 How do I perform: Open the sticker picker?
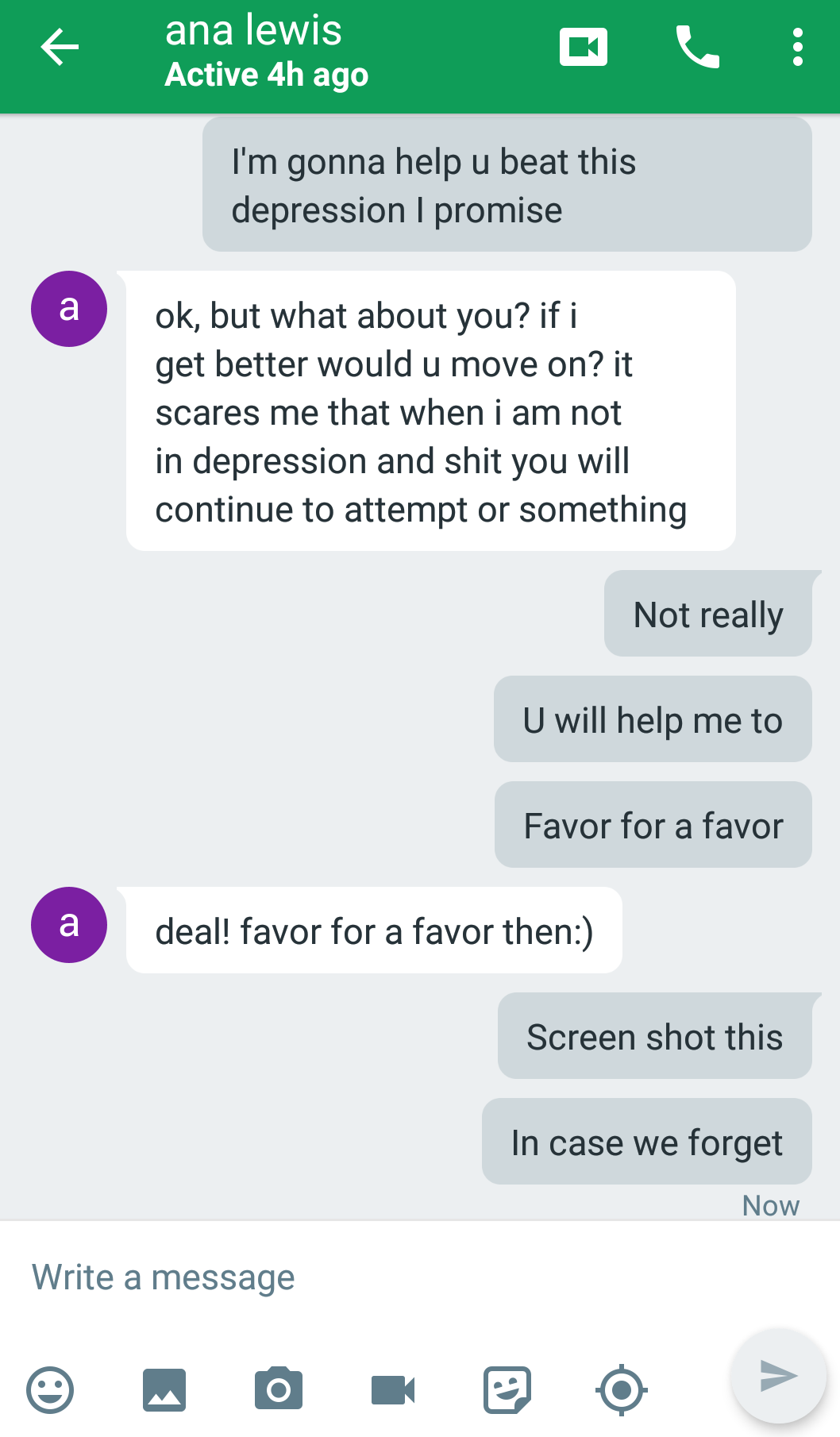click(507, 1389)
